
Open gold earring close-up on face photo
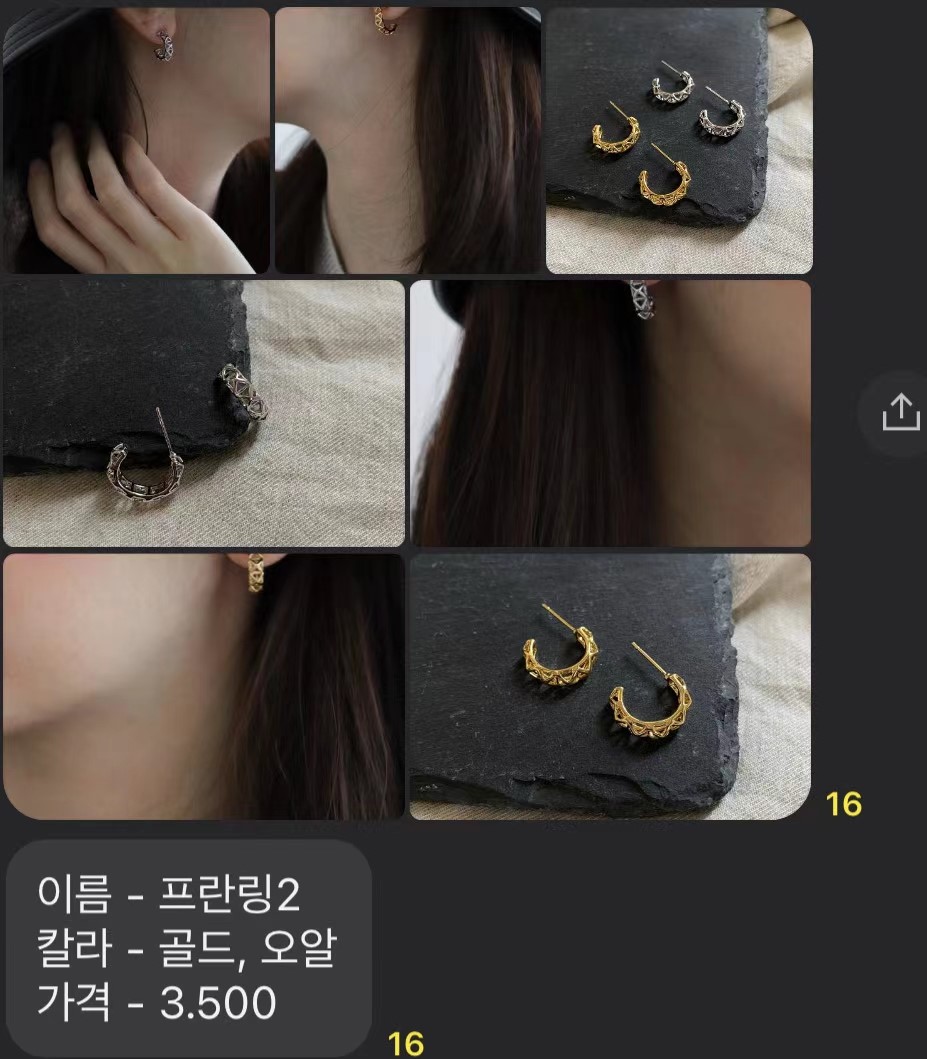coord(204,686)
